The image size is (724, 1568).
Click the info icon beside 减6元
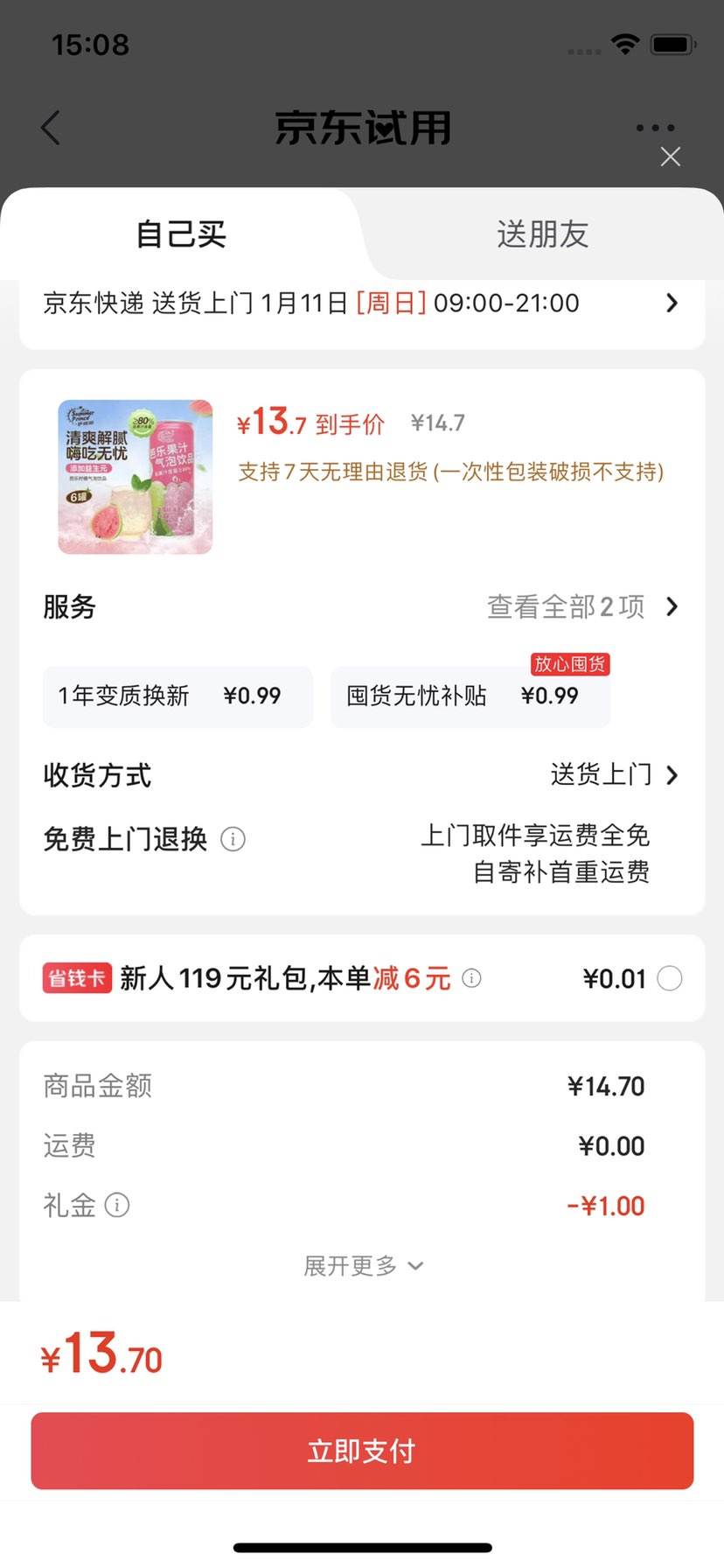click(x=471, y=978)
